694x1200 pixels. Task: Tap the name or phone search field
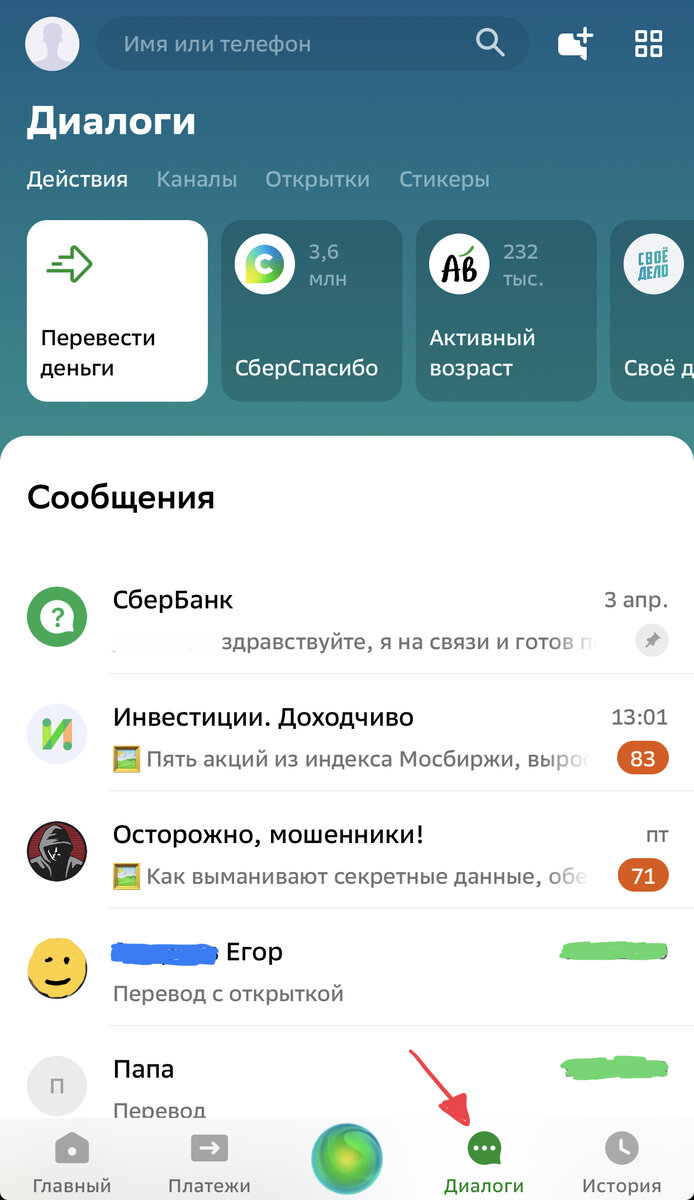[x=312, y=44]
